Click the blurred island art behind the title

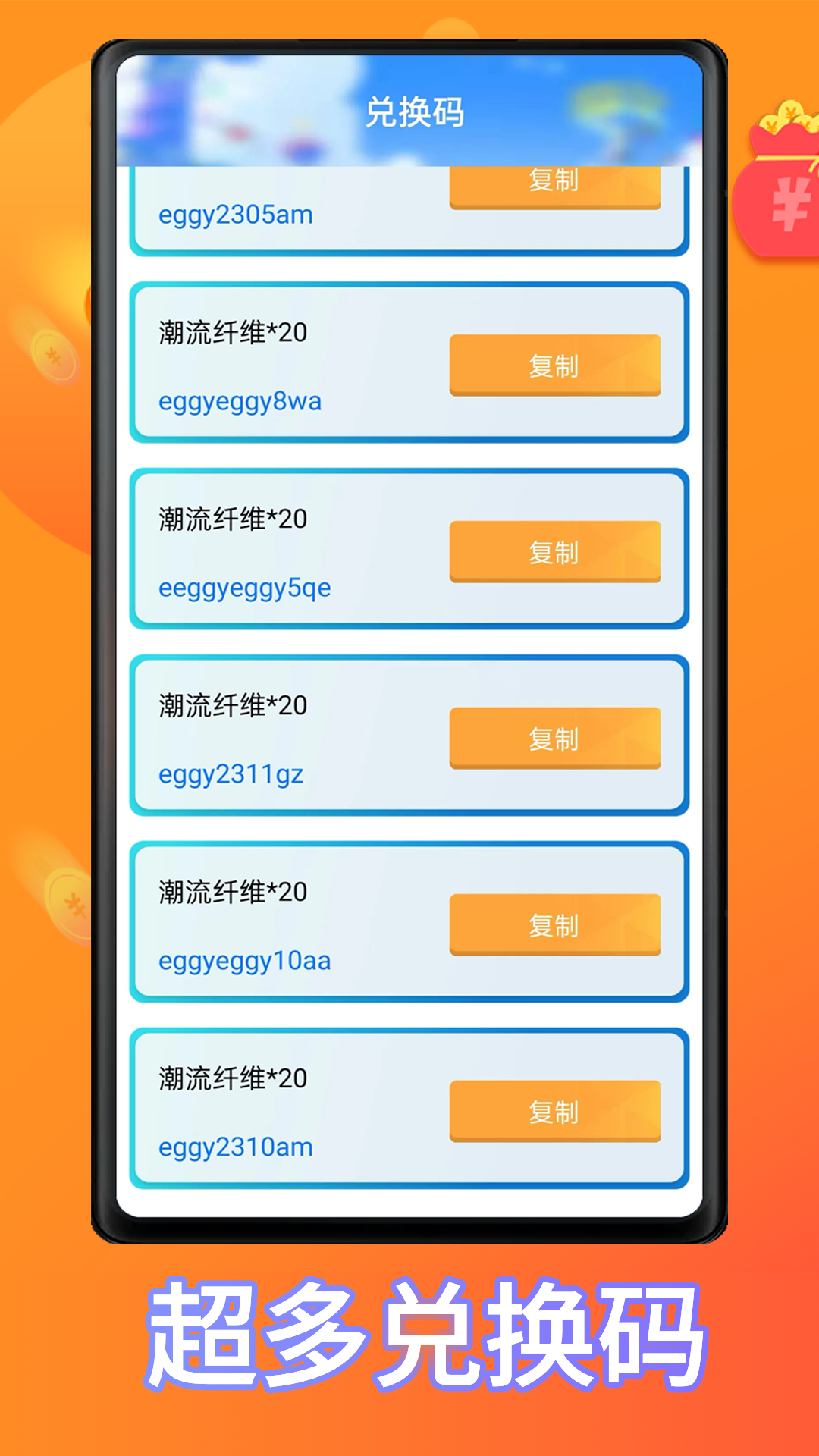click(227, 121)
